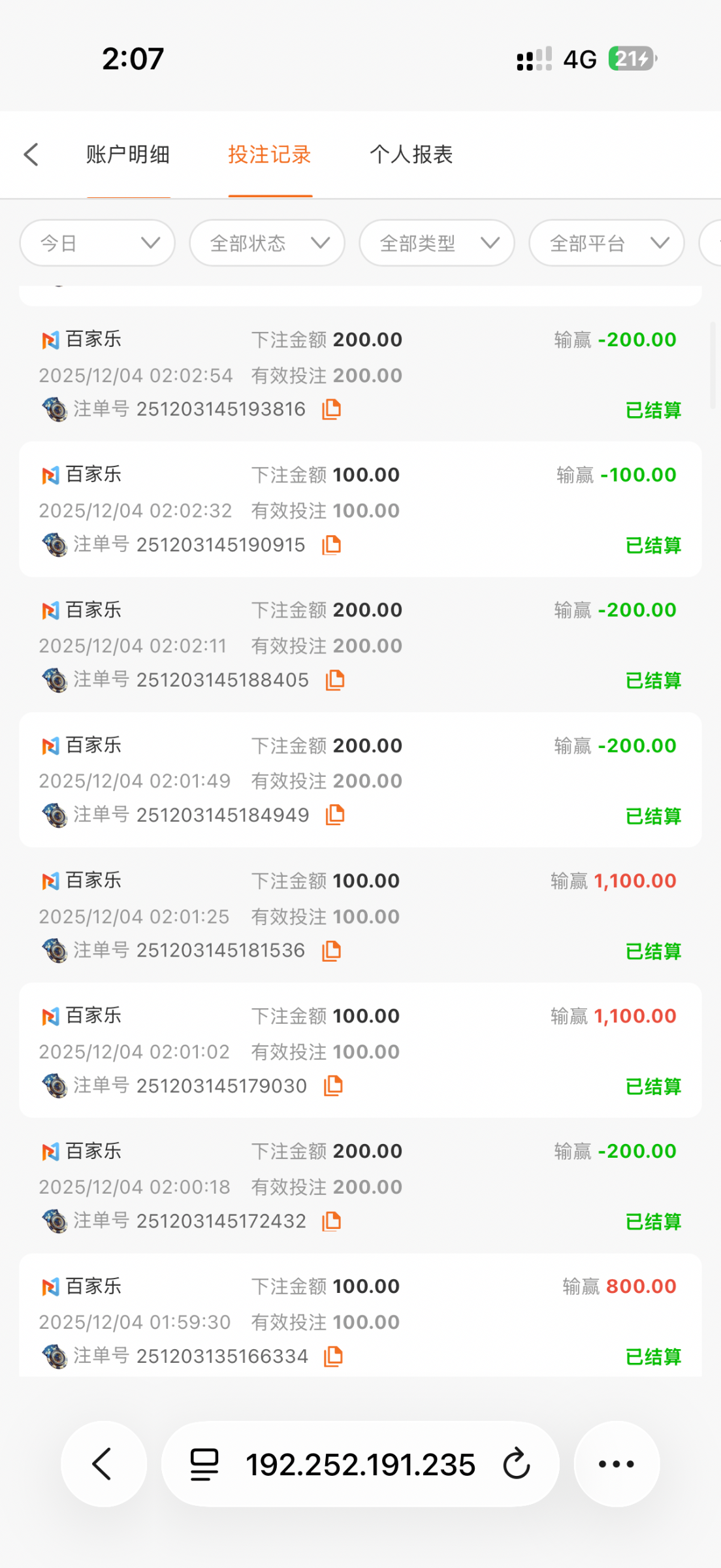Open the 个人报表 tab

click(411, 155)
